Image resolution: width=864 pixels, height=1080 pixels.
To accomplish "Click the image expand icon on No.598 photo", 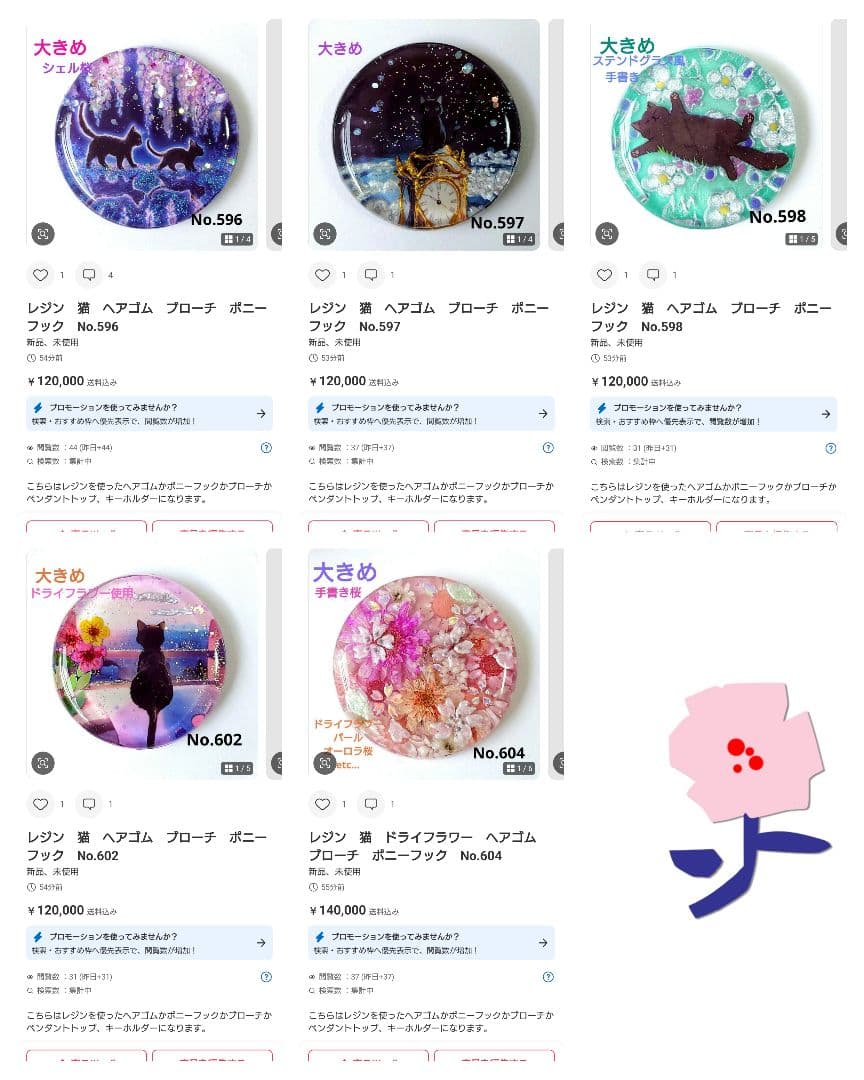I will click(608, 233).
